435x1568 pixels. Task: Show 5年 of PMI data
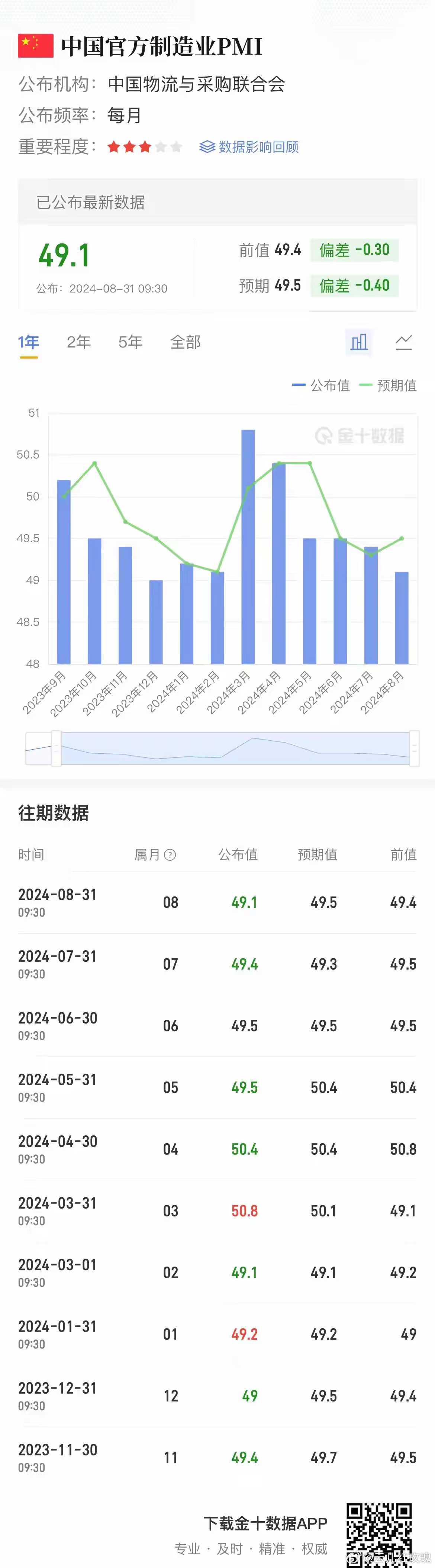130,342
